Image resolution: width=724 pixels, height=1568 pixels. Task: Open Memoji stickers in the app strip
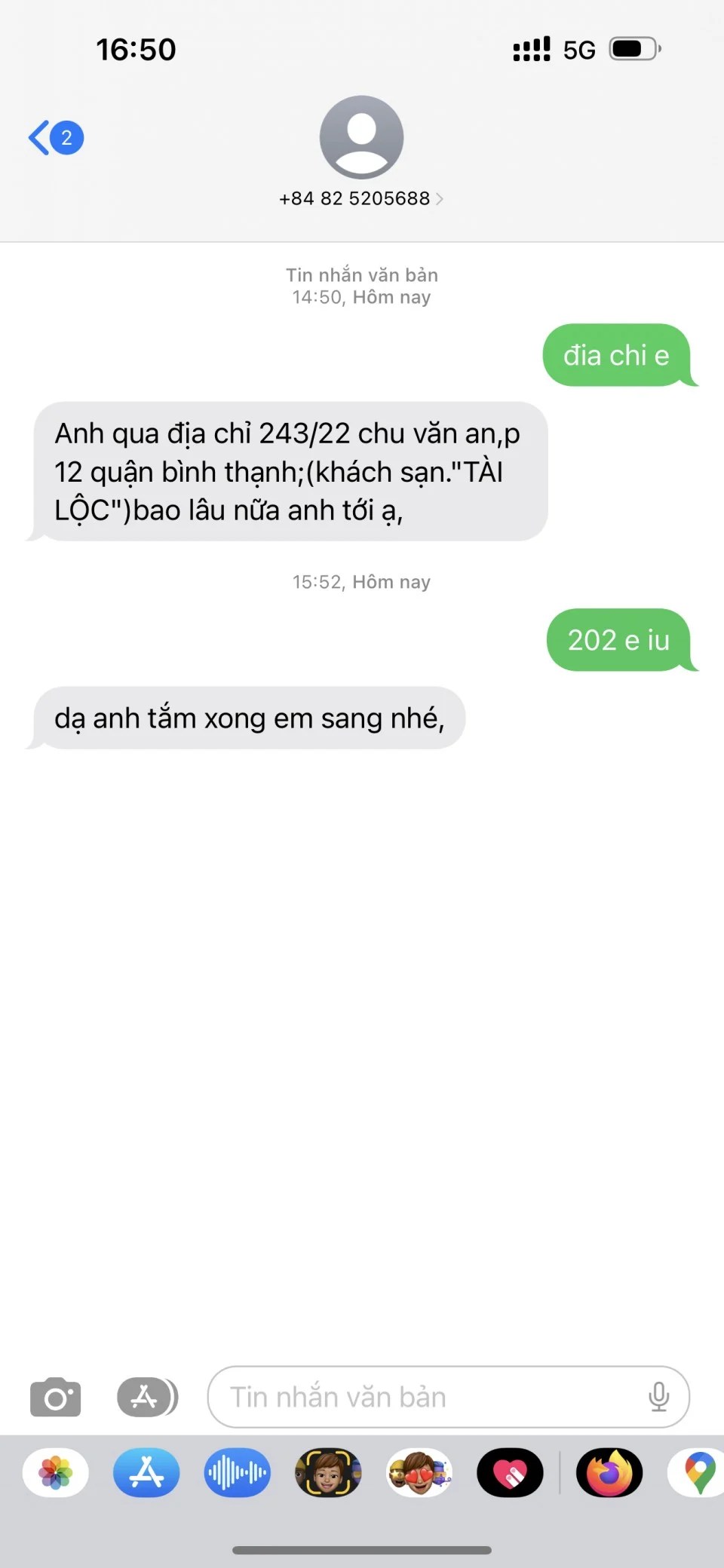[419, 1472]
